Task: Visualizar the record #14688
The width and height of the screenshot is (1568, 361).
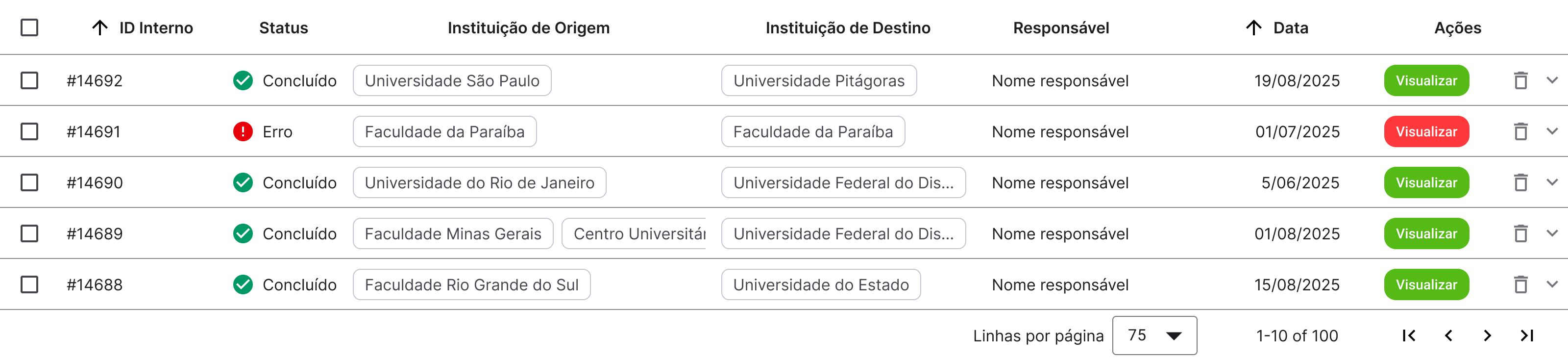Action: click(1425, 285)
